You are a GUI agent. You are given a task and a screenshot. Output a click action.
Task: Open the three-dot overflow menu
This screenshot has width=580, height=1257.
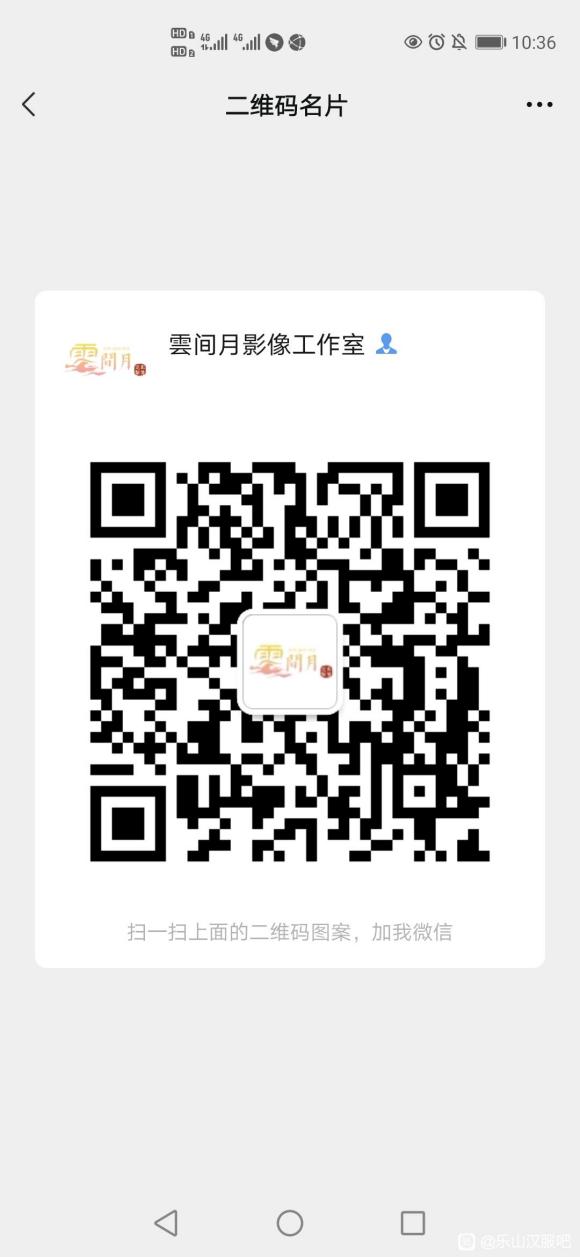click(x=539, y=104)
